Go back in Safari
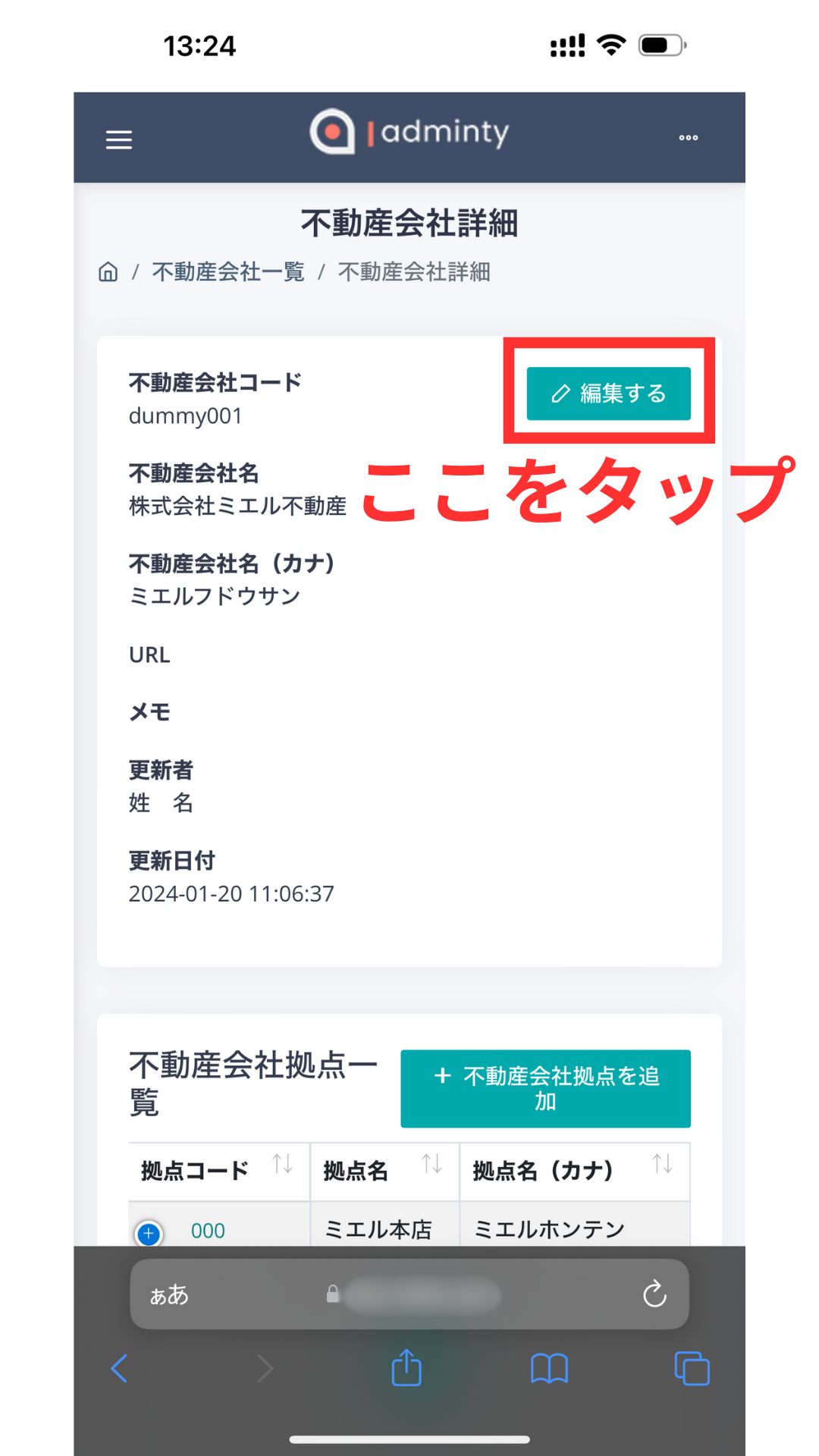 (x=120, y=1369)
